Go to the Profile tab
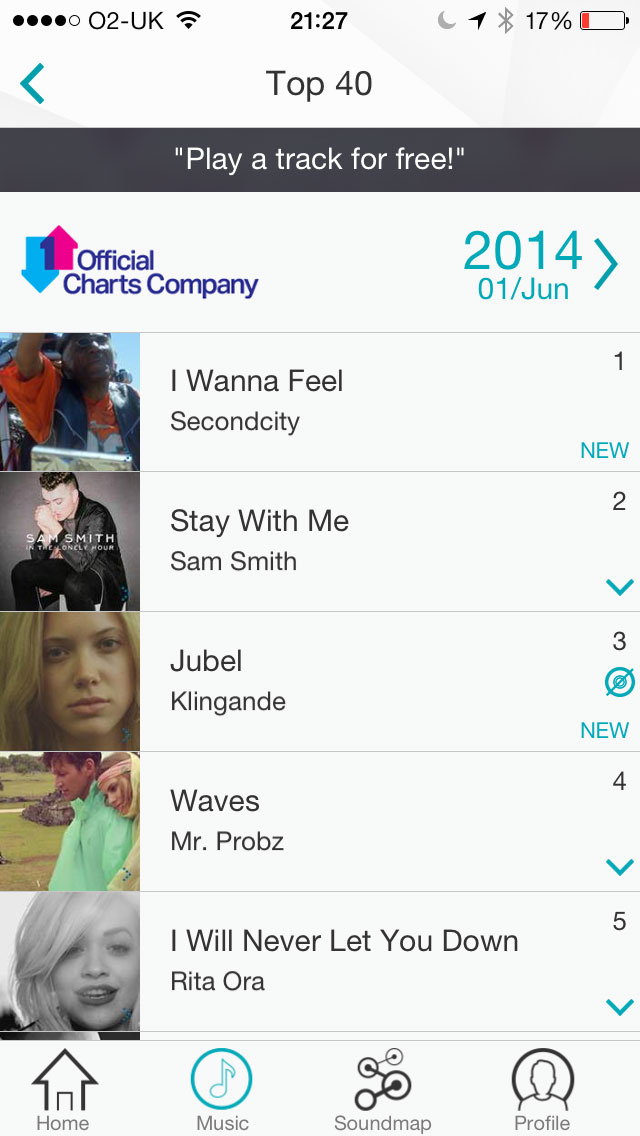This screenshot has height=1136, width=640. click(542, 1090)
